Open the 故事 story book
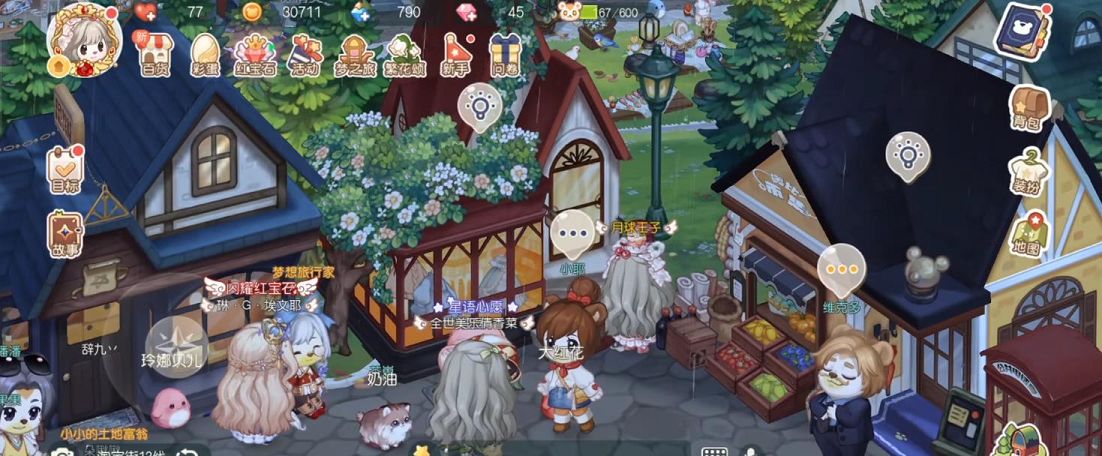Viewport: 1102px width, 456px height. 66,235
